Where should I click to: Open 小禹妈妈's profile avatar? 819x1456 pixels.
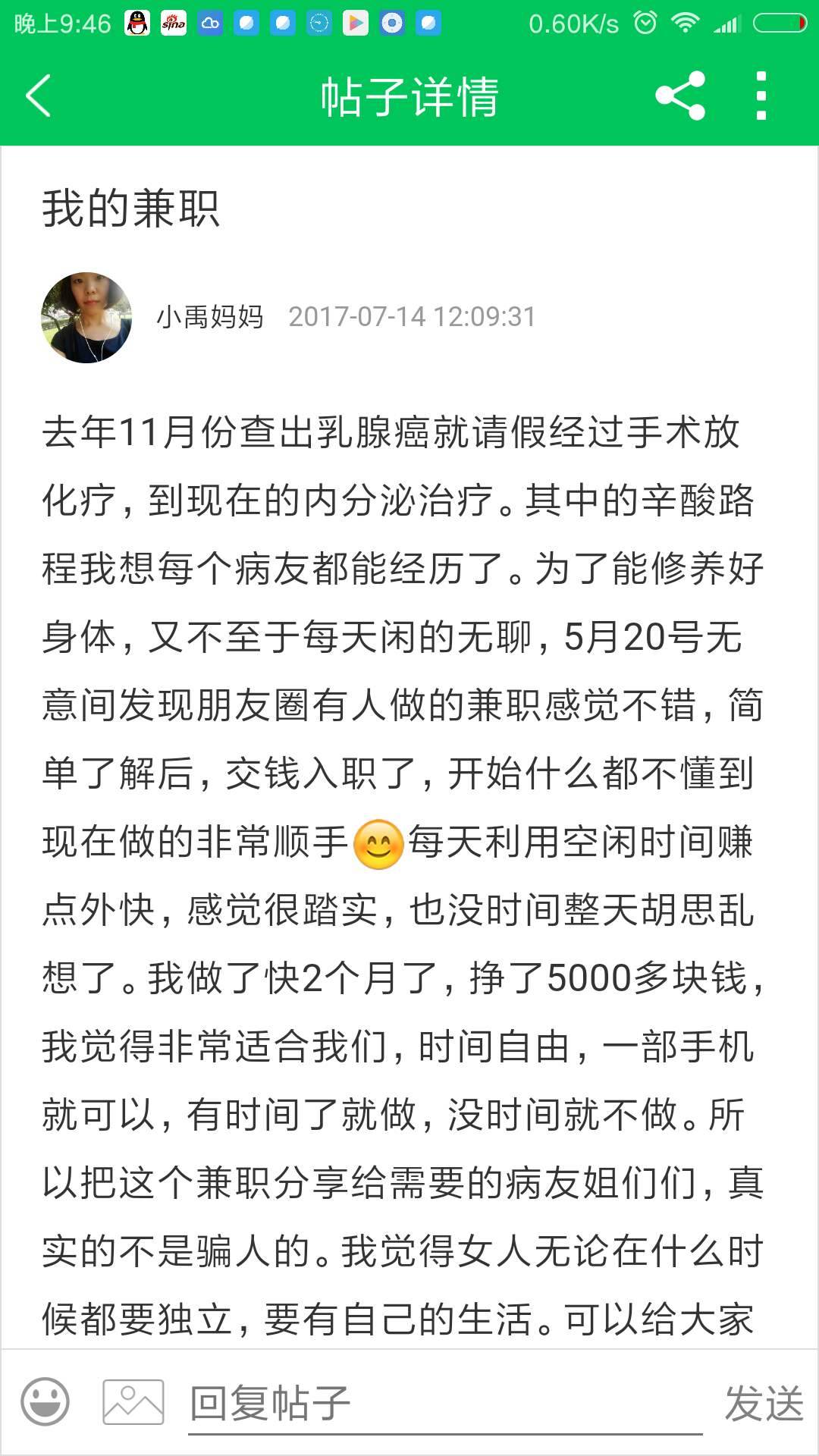[x=86, y=318]
